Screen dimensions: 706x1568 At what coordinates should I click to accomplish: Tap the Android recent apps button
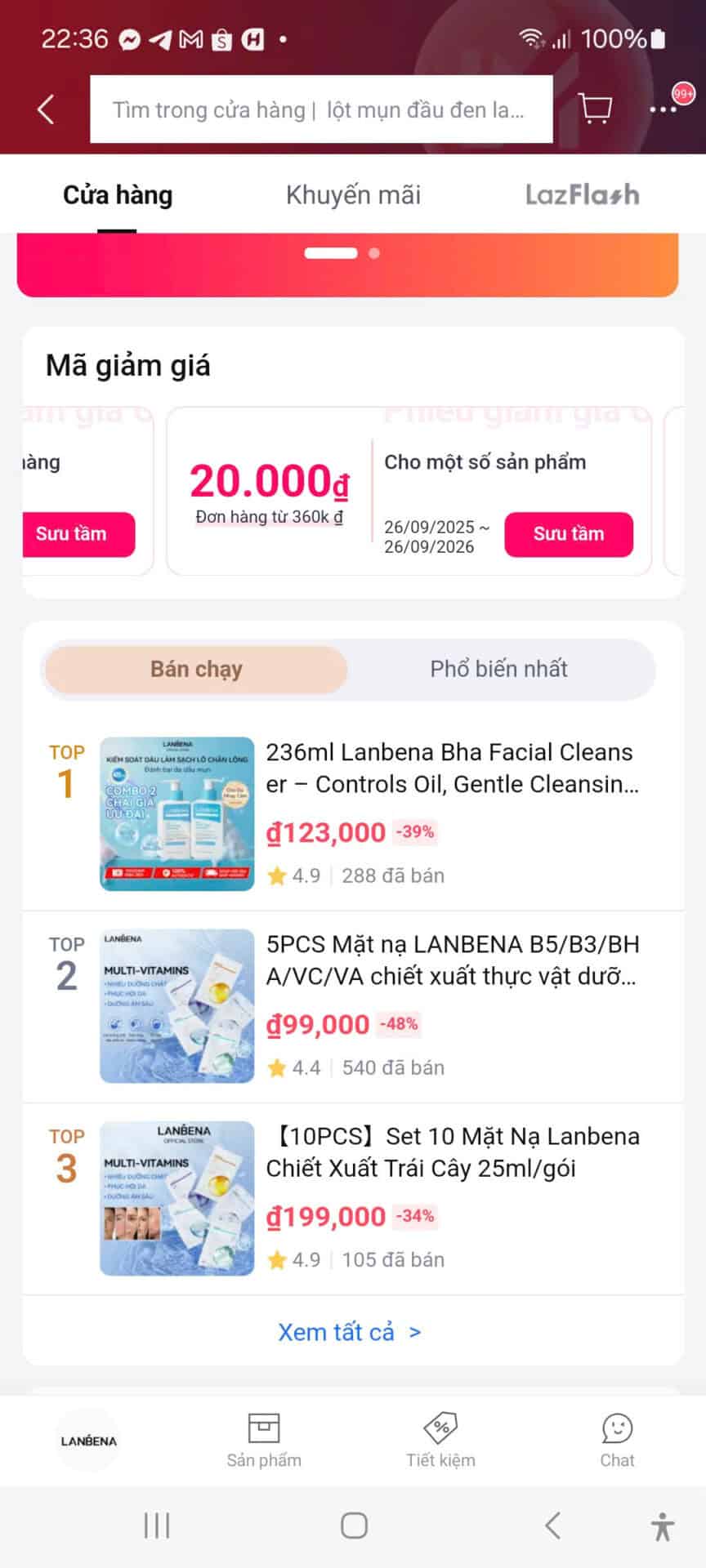pyautogui.click(x=156, y=1525)
